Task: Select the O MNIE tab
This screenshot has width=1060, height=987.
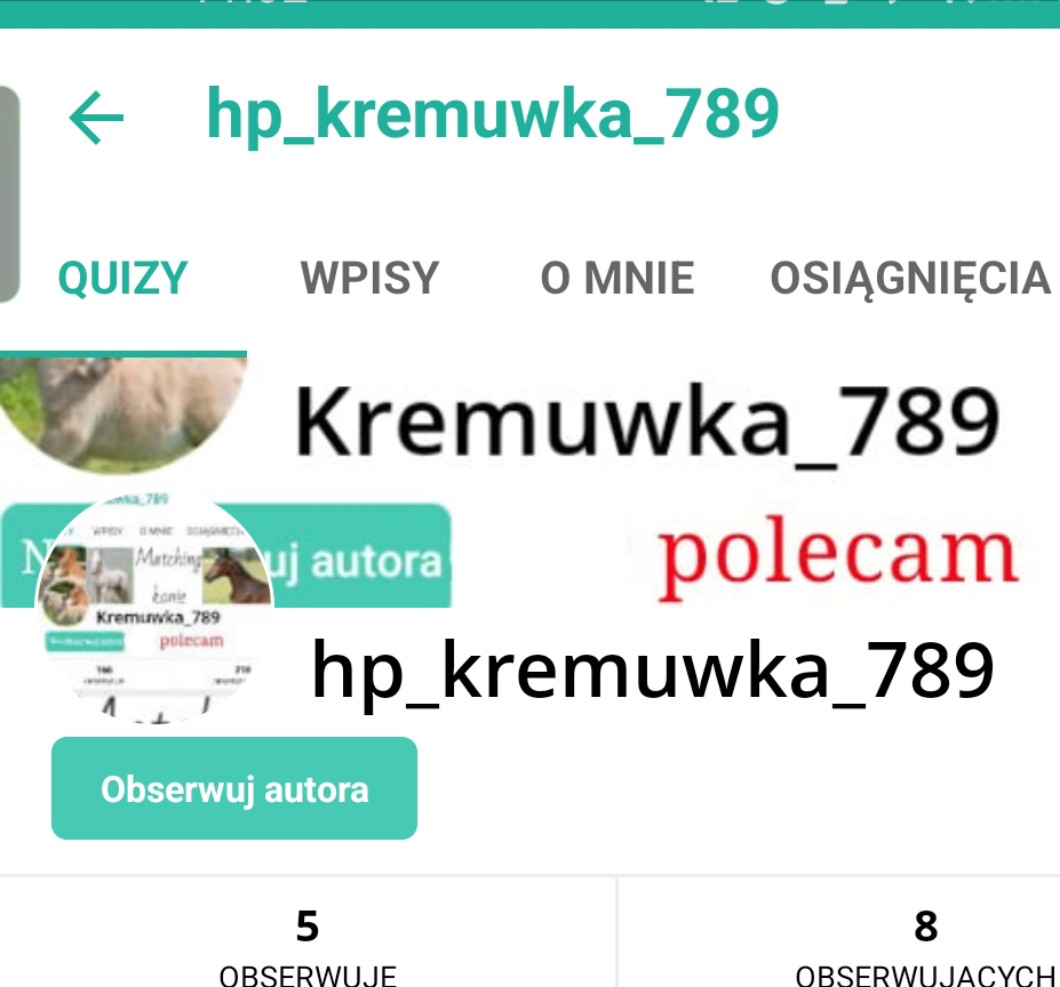Action: pos(617,277)
